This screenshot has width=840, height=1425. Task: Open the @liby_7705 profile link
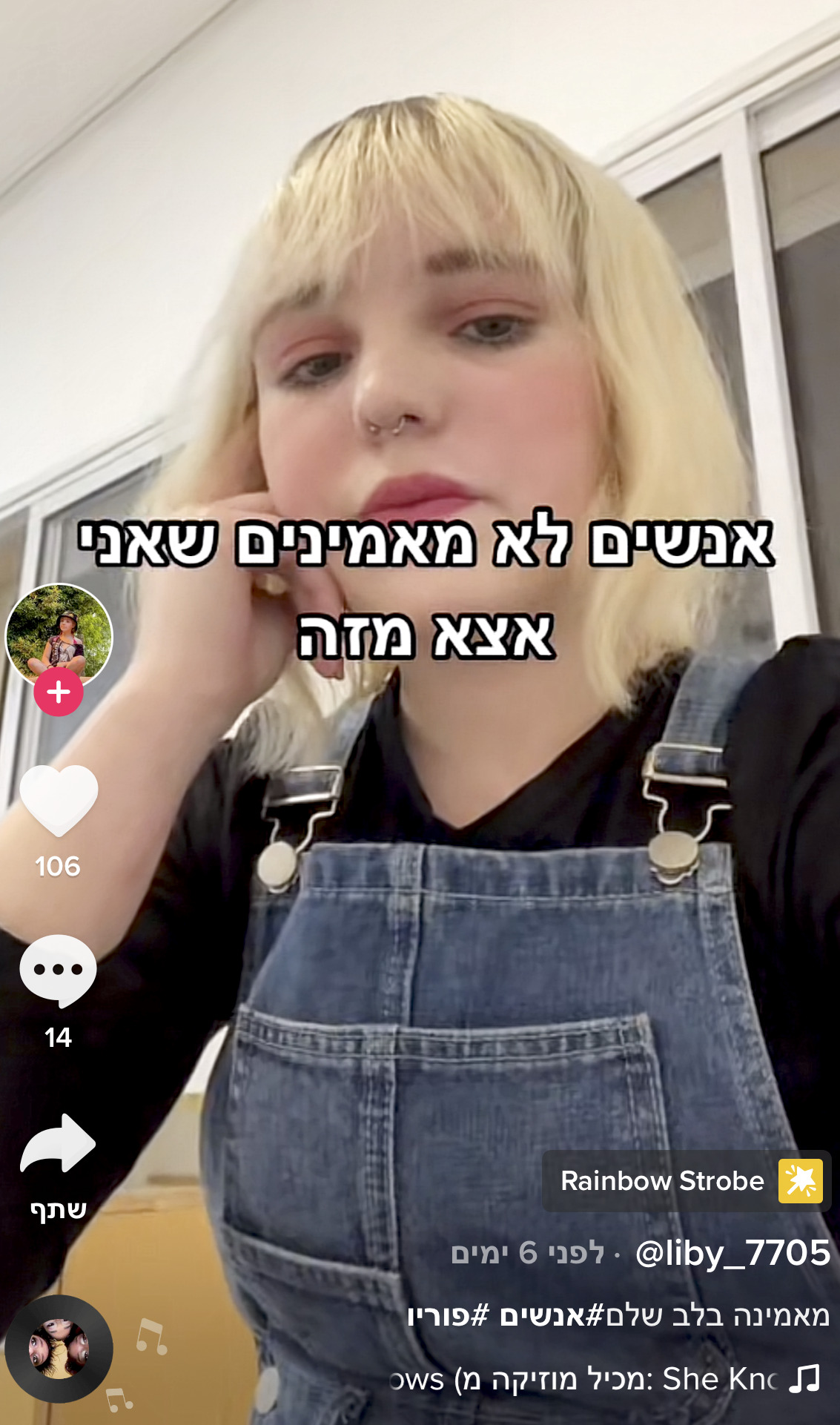point(732,1253)
